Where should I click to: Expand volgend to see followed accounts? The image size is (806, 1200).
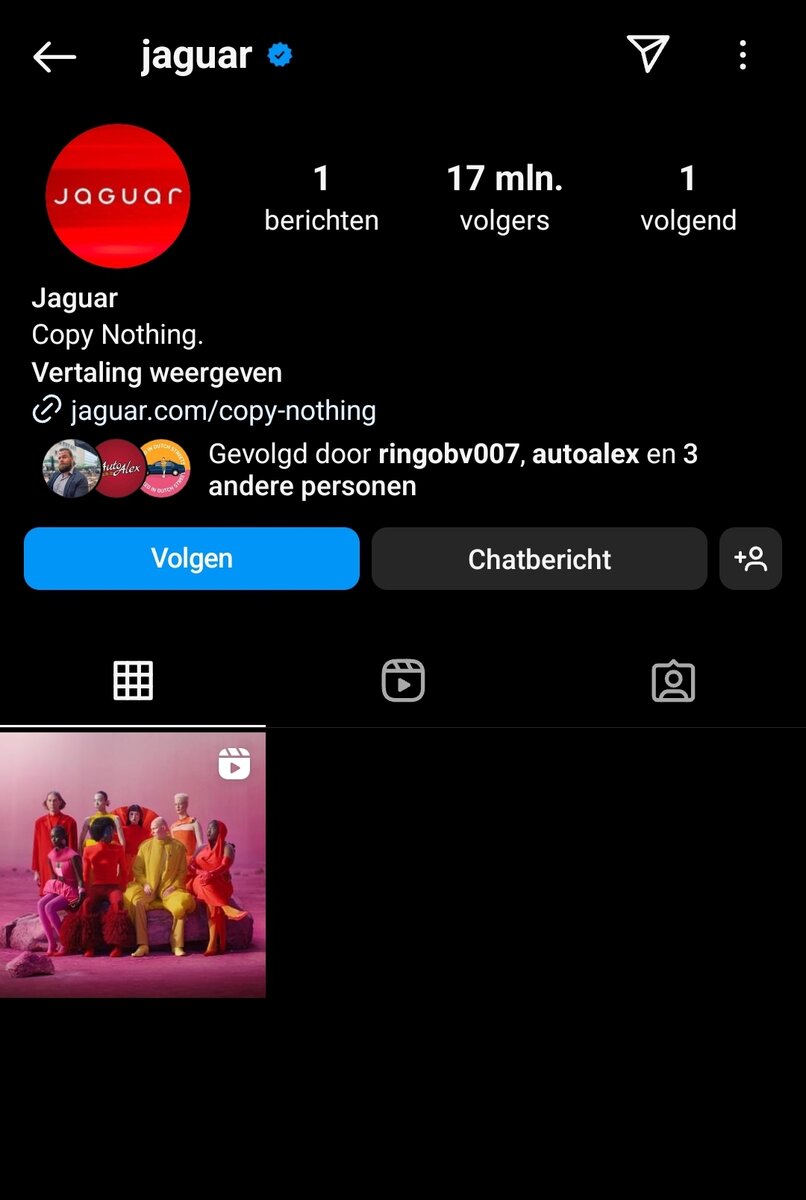(688, 198)
